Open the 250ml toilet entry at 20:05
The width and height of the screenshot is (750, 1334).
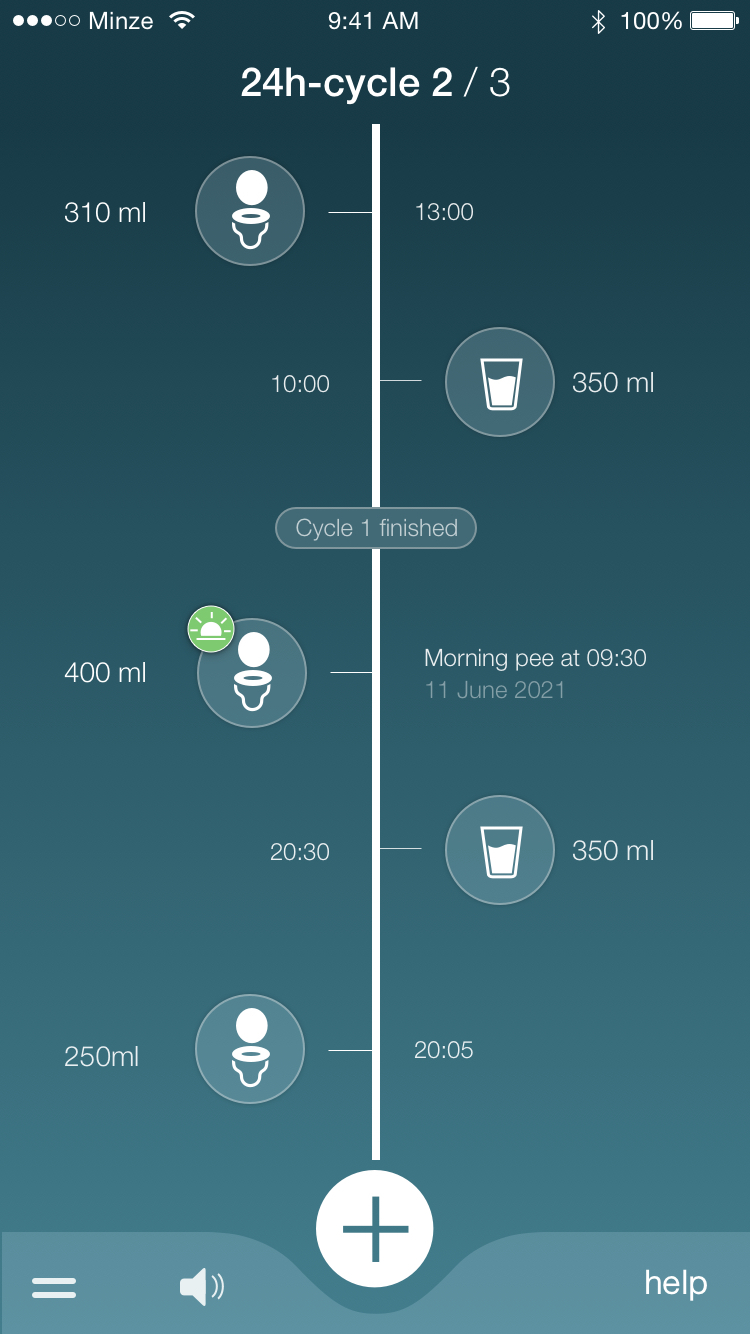click(249, 1049)
